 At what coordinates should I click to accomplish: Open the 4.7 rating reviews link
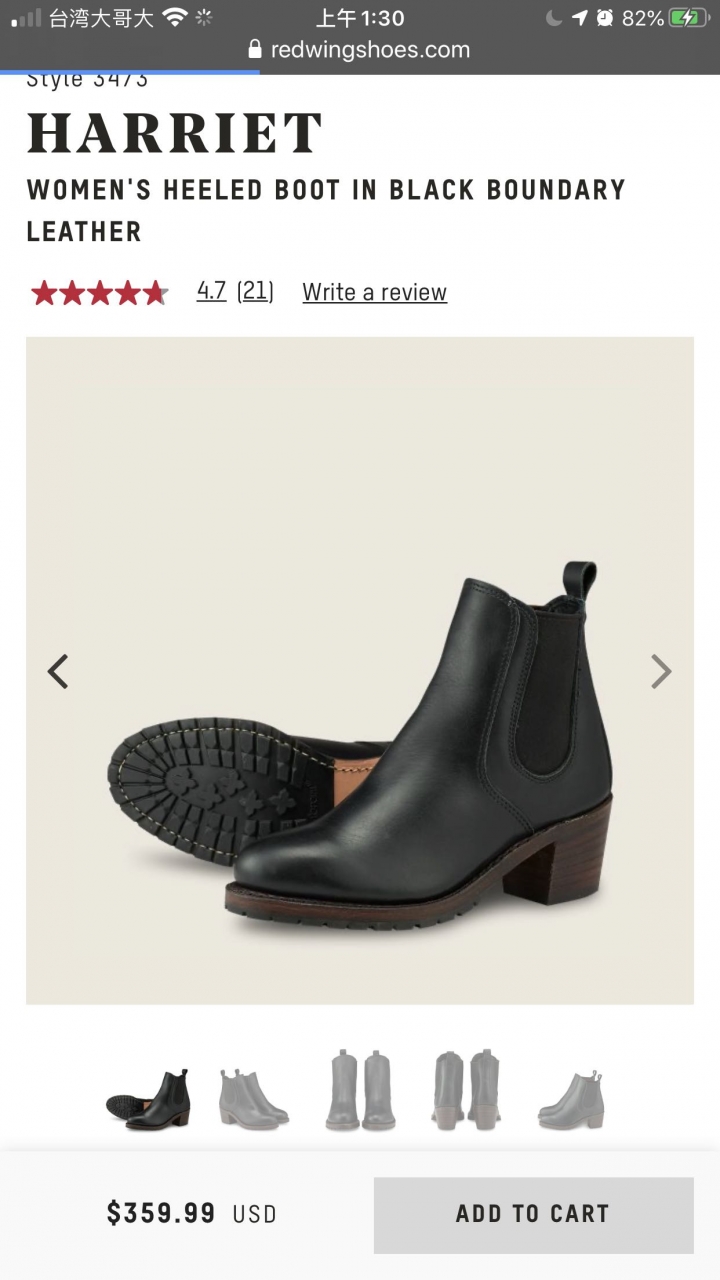pyautogui.click(x=212, y=291)
